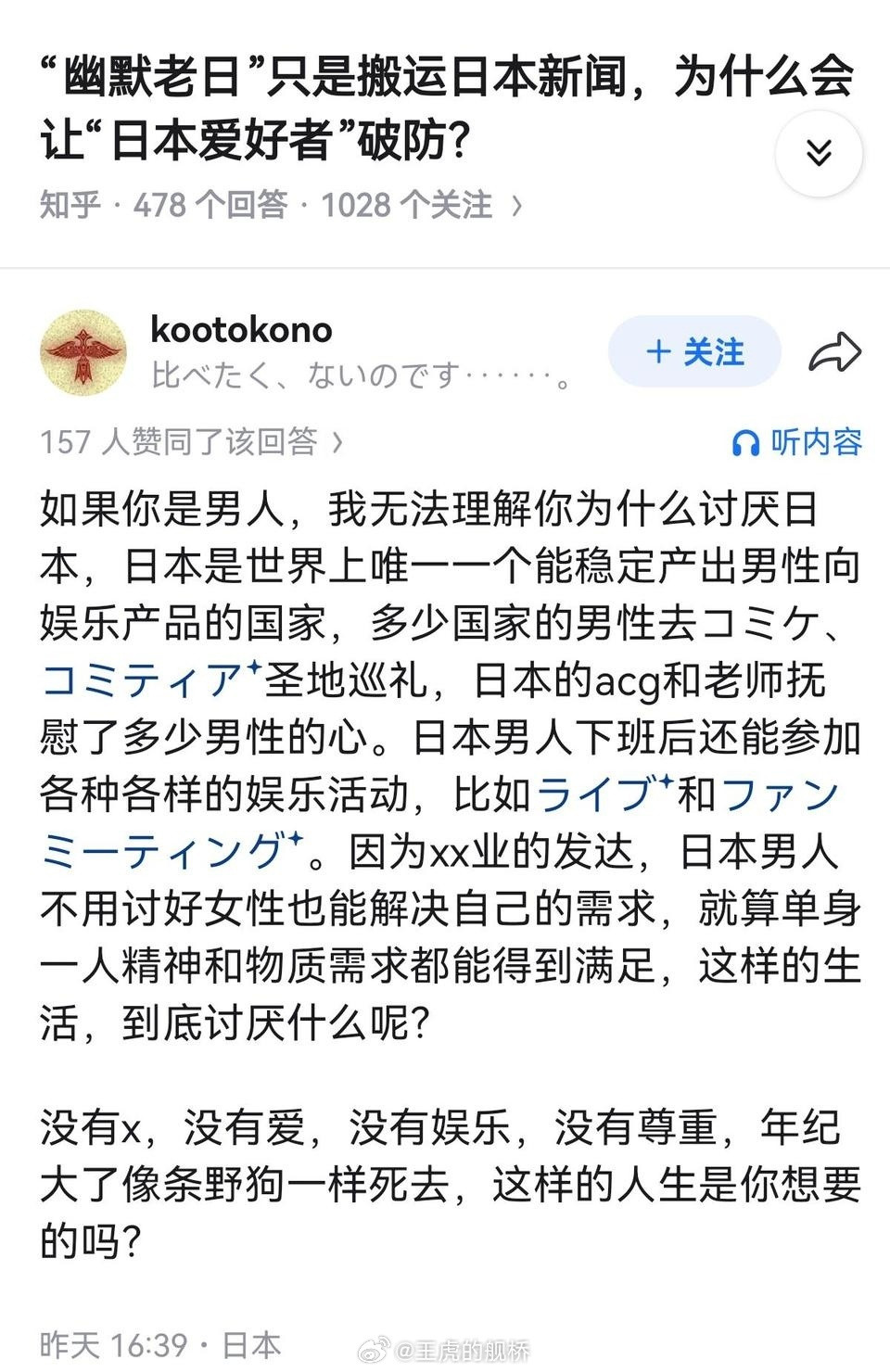This screenshot has height=1372, width=890.
Task: Tap the headphones icon to listen to content
Action: click(744, 443)
